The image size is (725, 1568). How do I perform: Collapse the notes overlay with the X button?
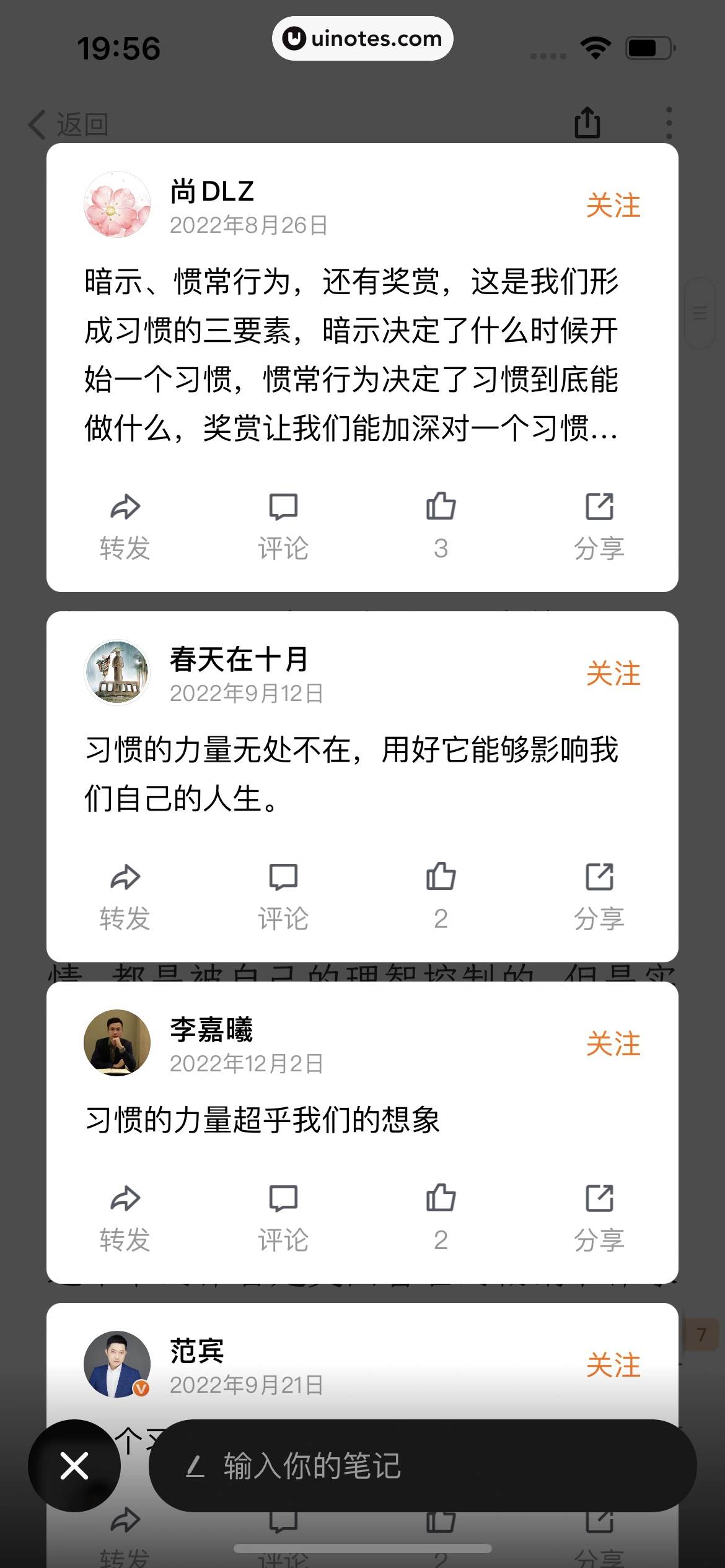pyautogui.click(x=74, y=1467)
